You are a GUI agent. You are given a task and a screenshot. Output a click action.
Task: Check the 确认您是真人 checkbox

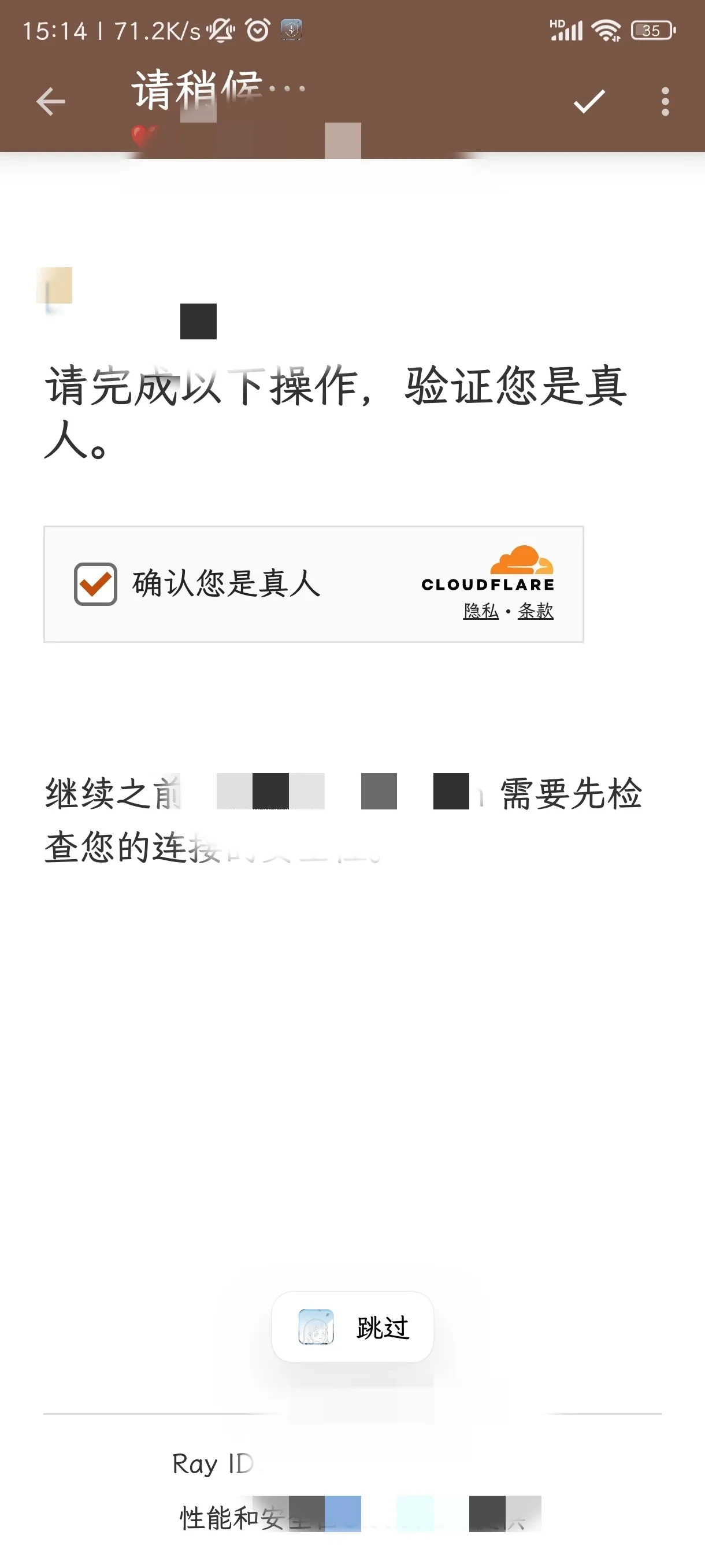pos(95,584)
